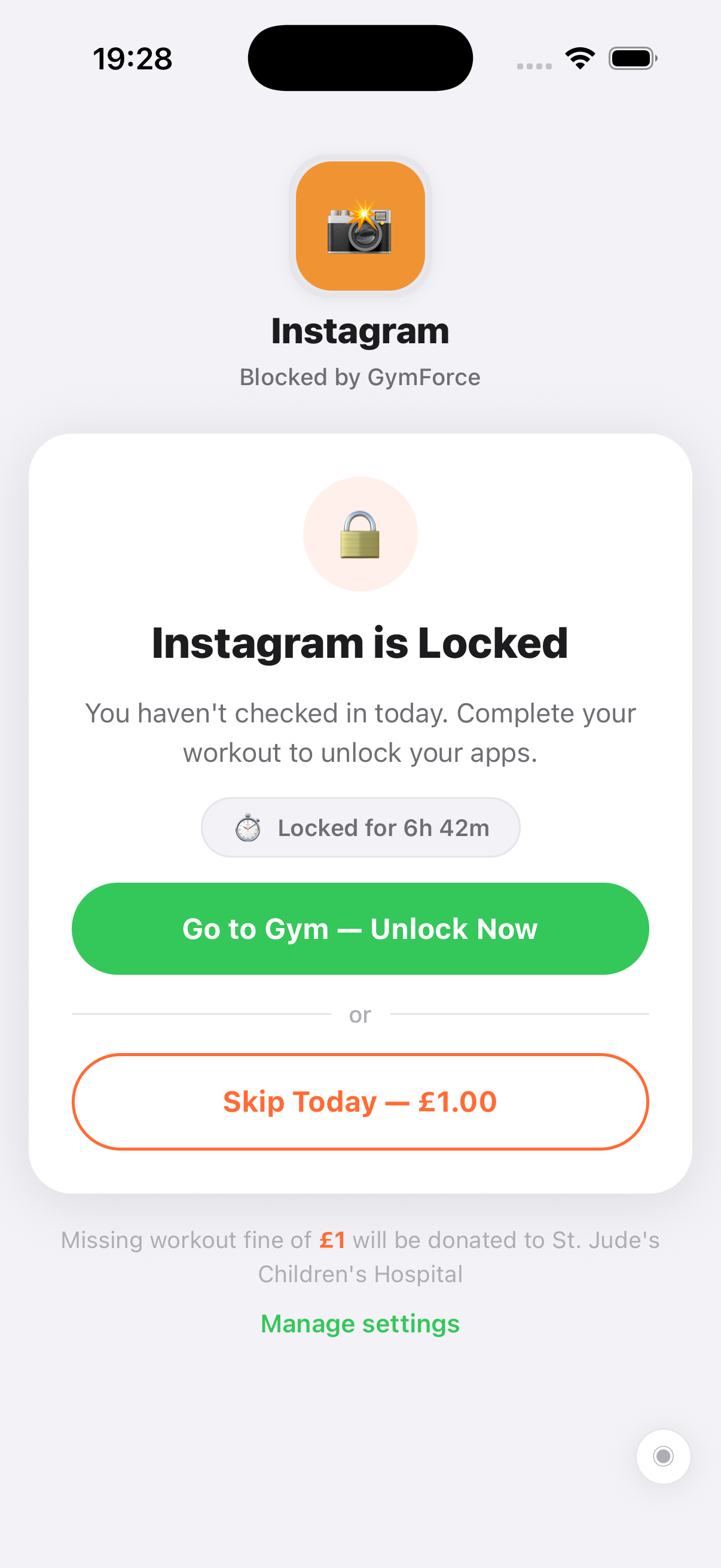The width and height of the screenshot is (721, 1568).
Task: Click the 'or' divider between options
Action: 360,1014
